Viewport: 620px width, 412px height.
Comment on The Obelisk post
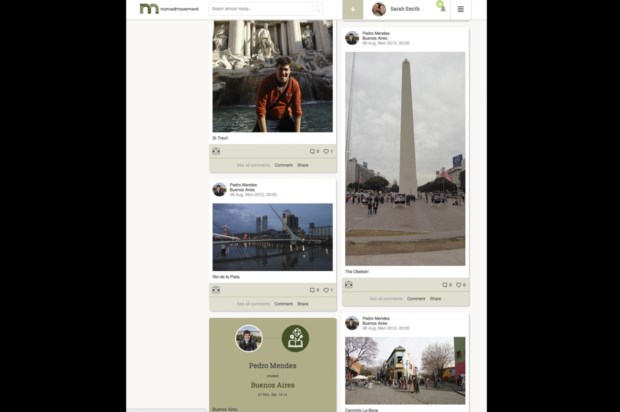click(416, 298)
